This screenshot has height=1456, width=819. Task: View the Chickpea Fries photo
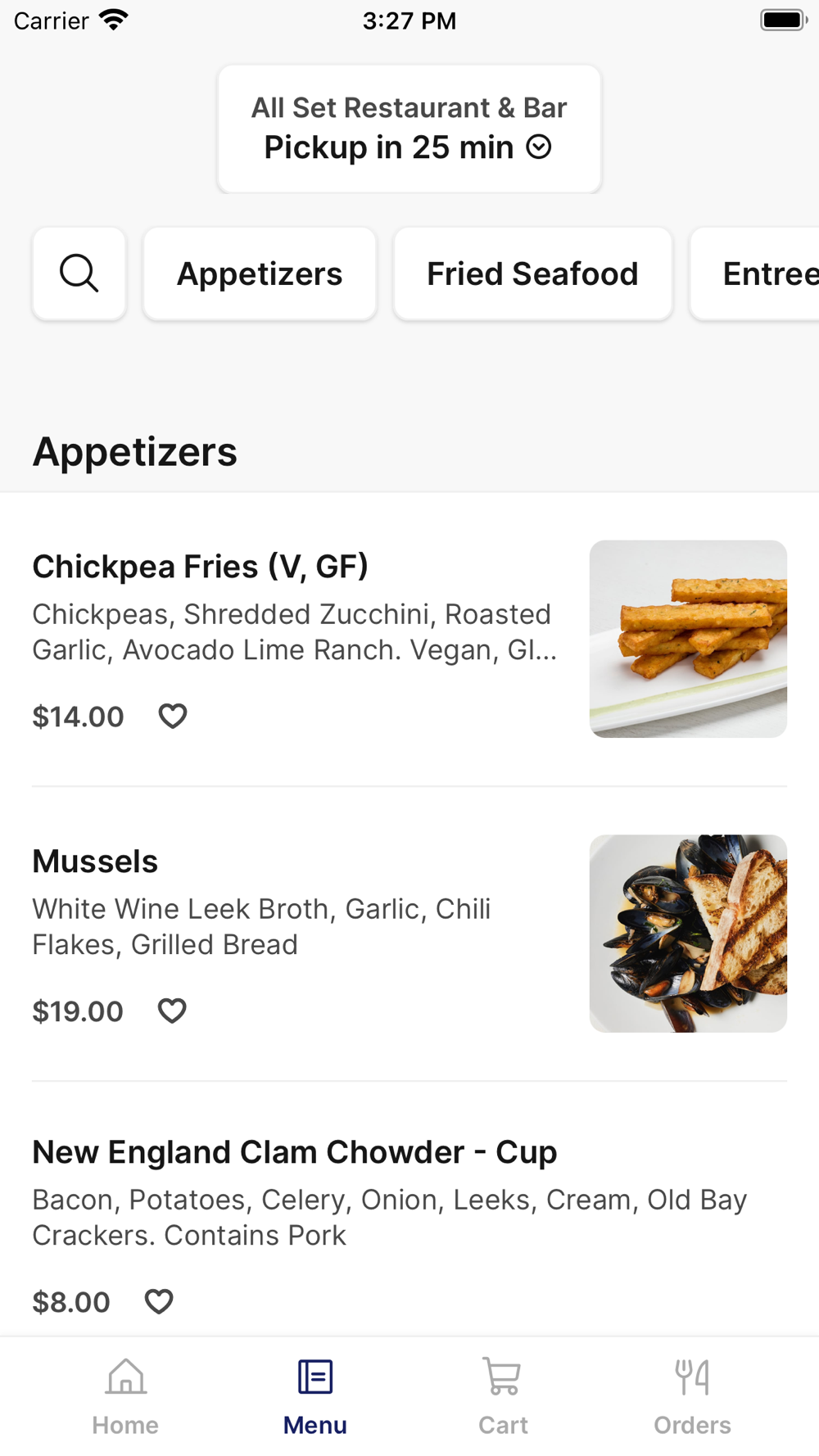(x=688, y=639)
